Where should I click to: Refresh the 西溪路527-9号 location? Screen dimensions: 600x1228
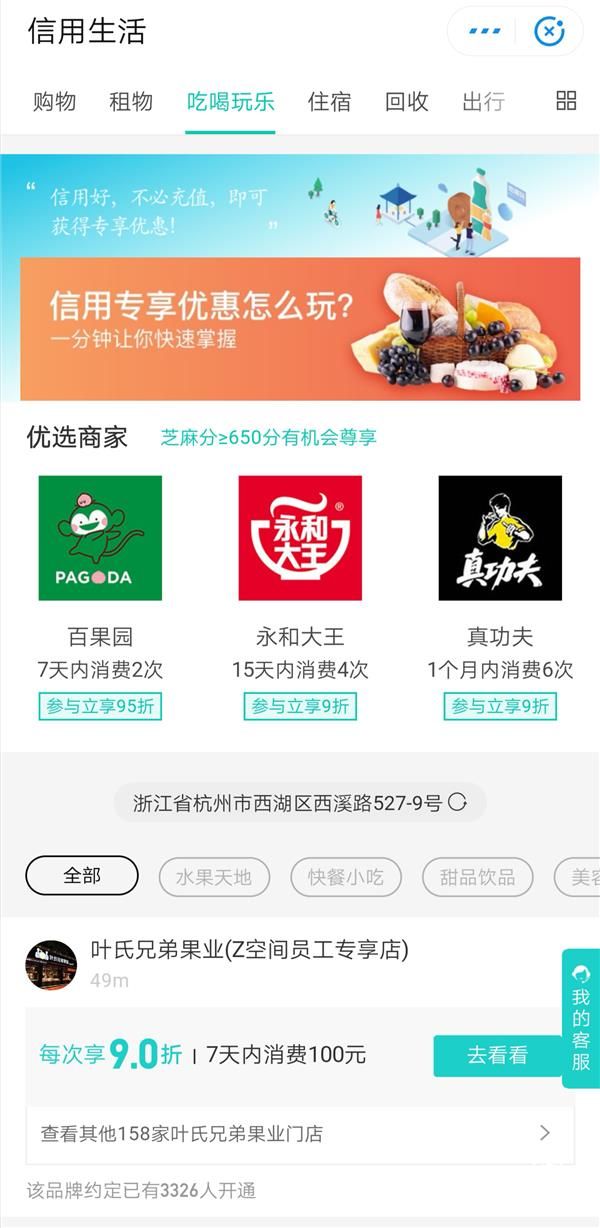click(458, 803)
